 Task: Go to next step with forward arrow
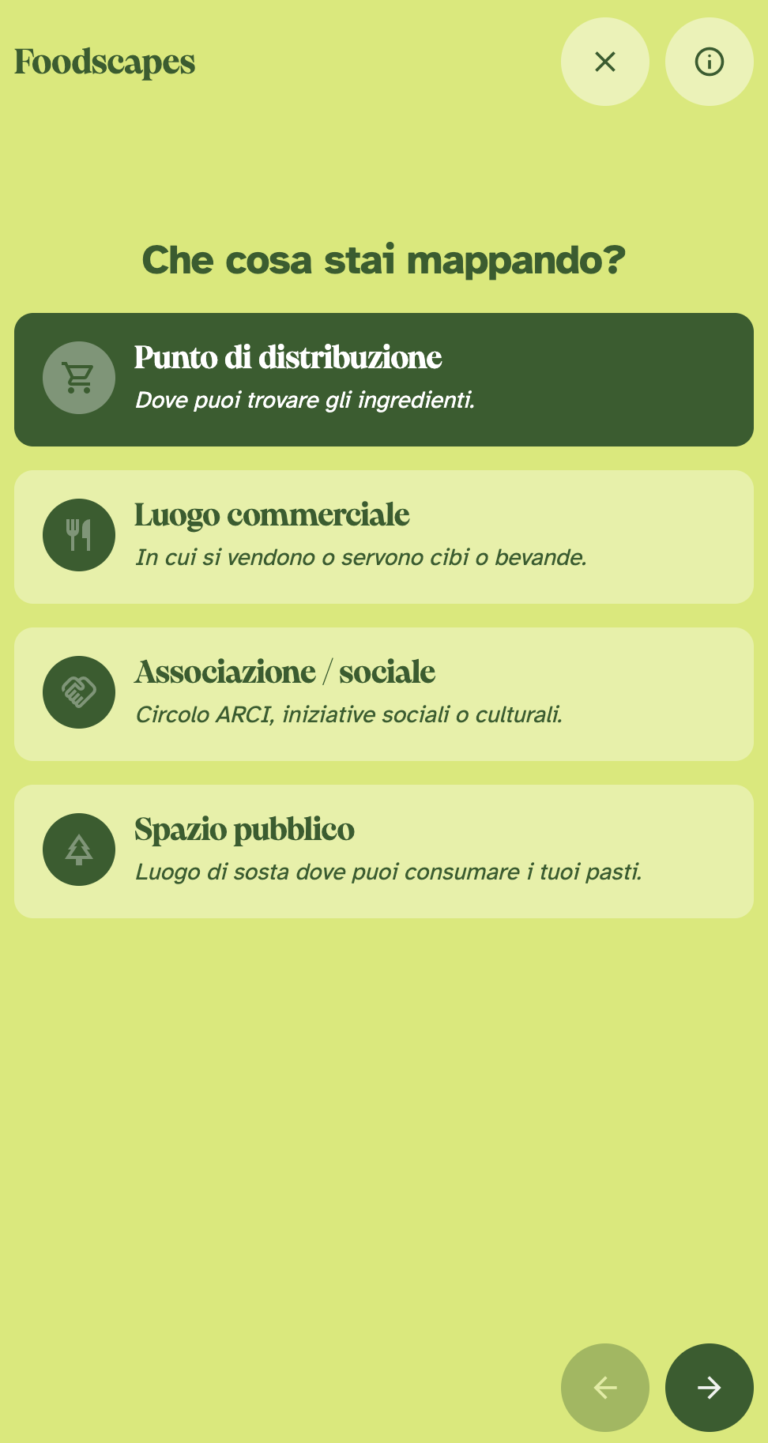709,1387
